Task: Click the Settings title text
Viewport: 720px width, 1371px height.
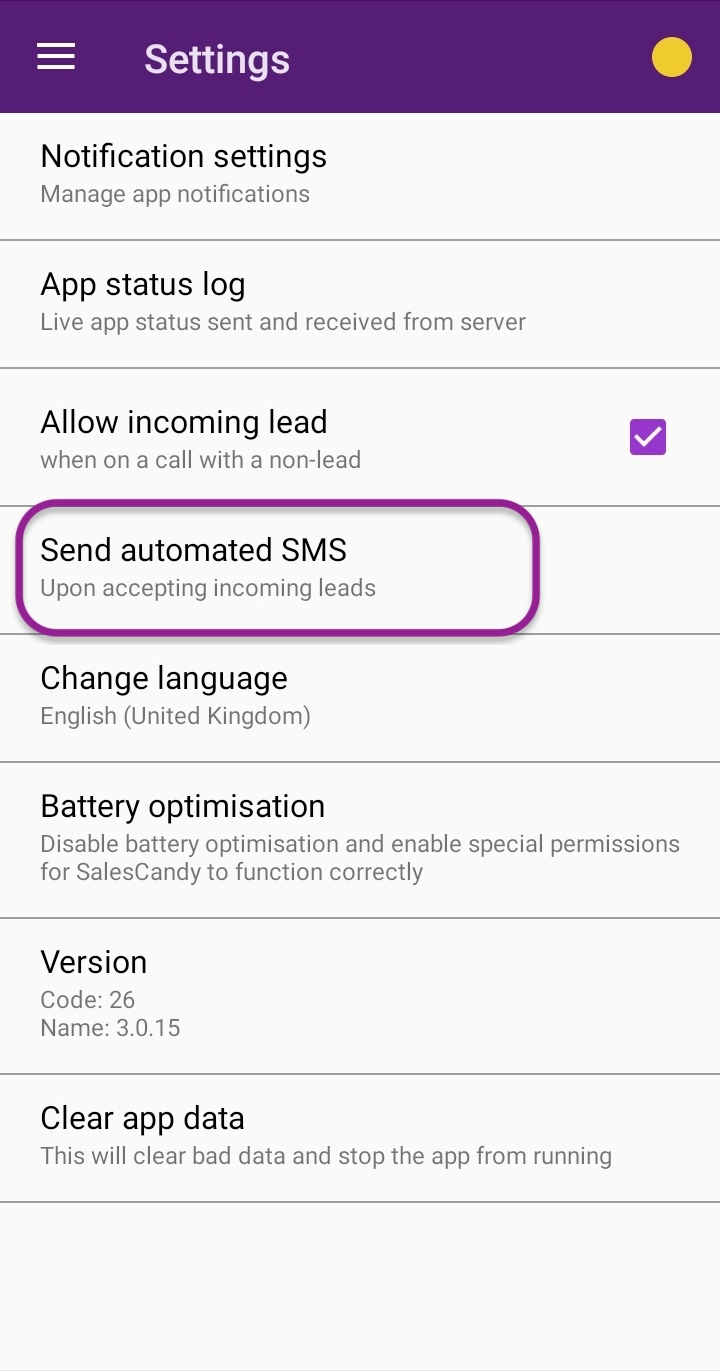Action: 216,60
